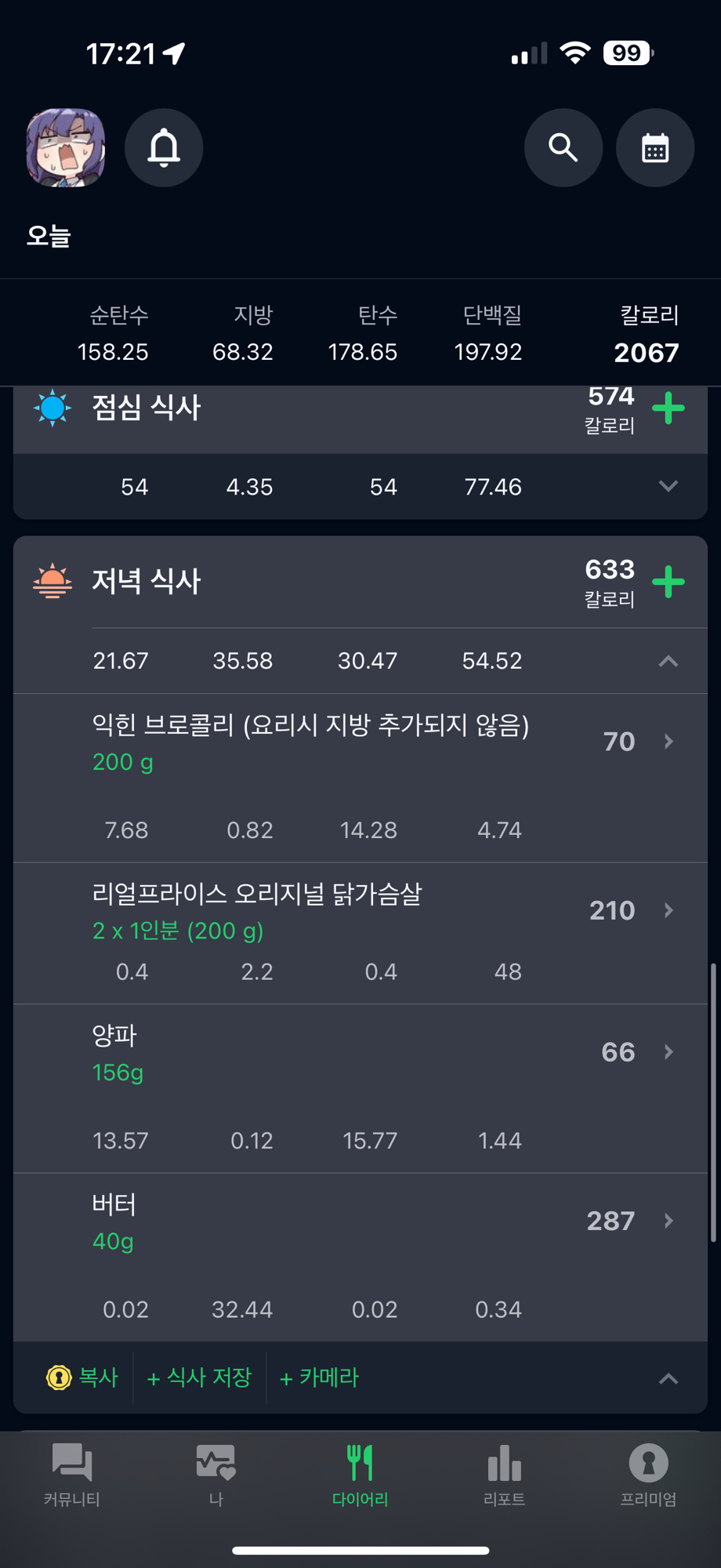The height and width of the screenshot is (1568, 721).
Task: Open the profile avatar
Action: click(x=66, y=147)
